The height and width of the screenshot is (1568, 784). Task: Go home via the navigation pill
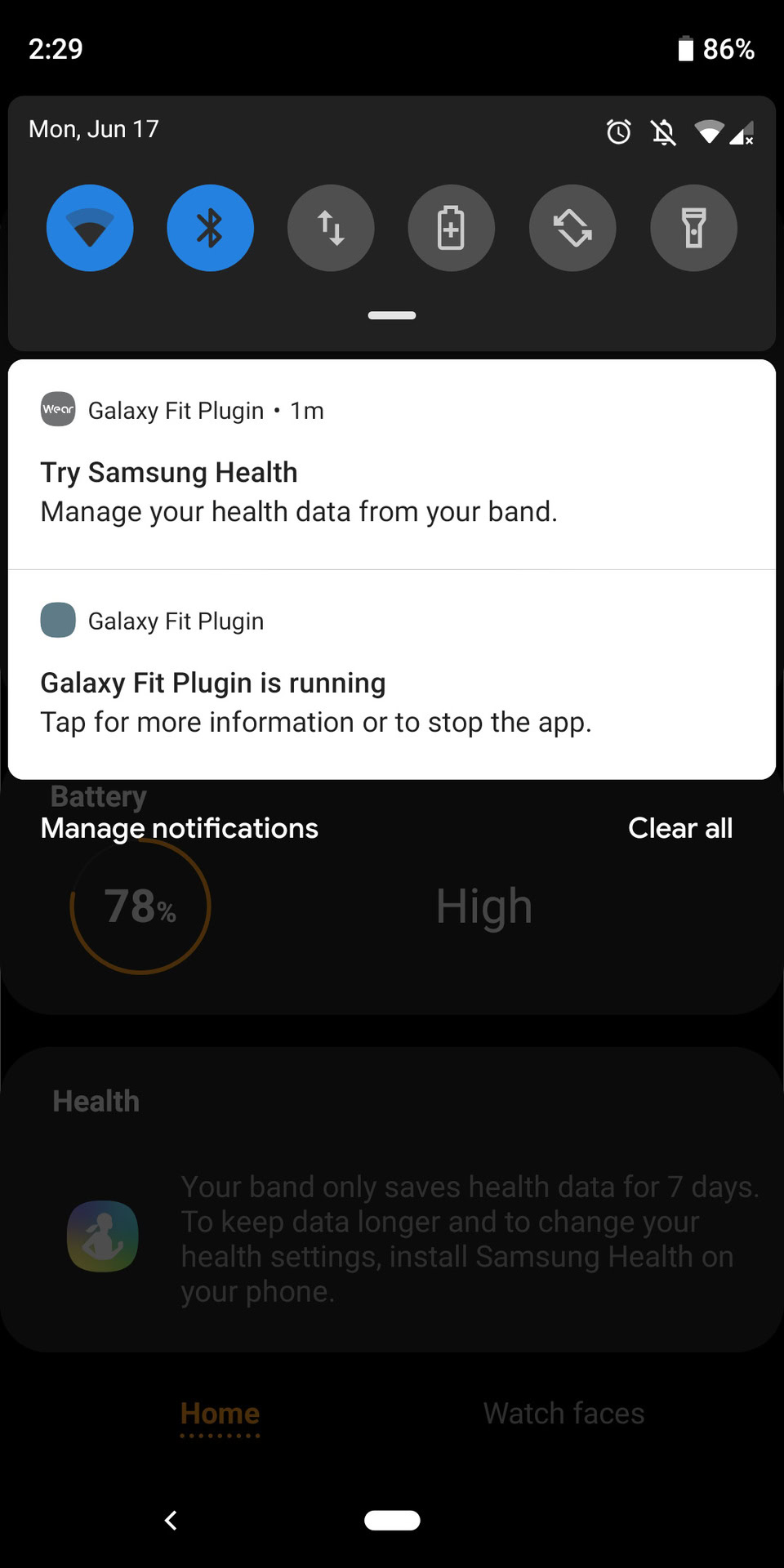(x=392, y=1520)
